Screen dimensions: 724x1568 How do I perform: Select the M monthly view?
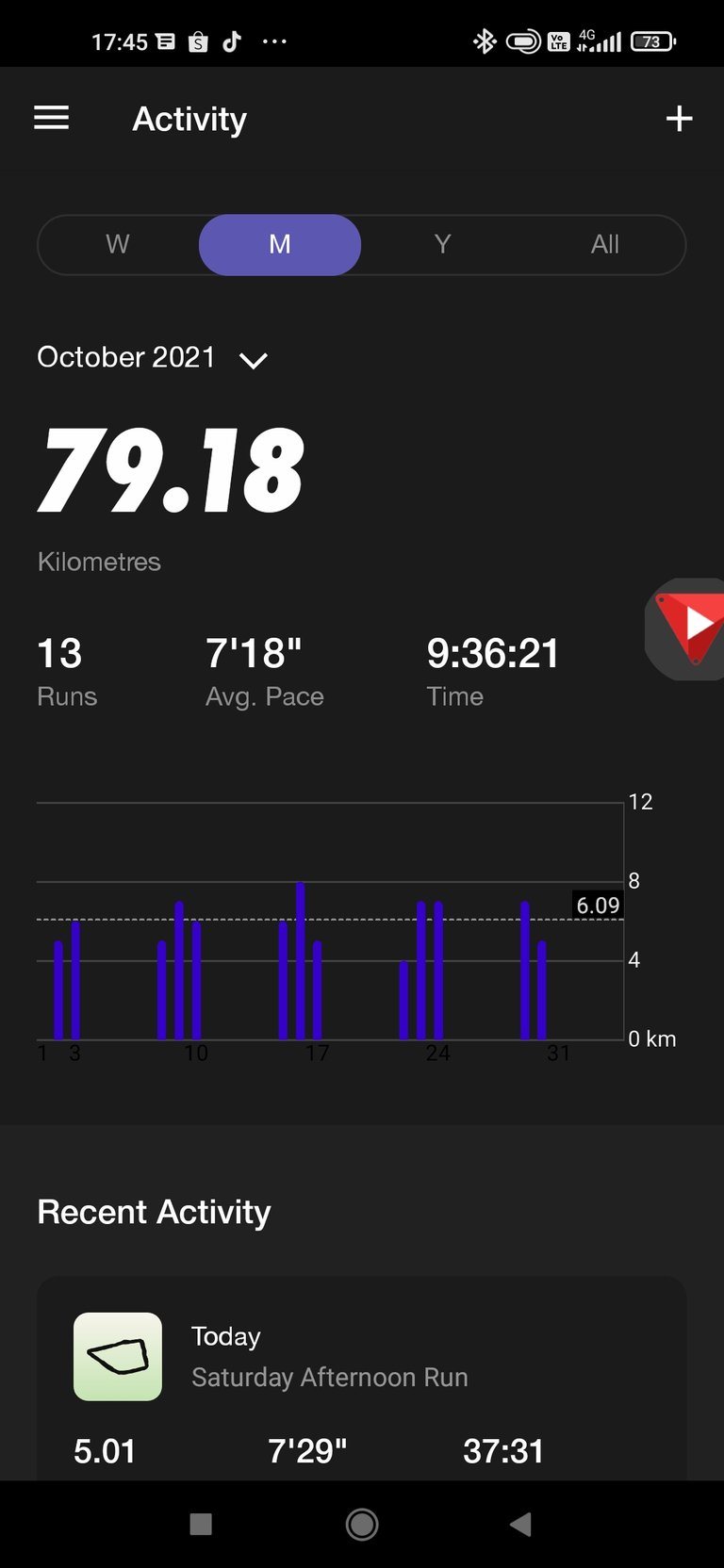(280, 245)
